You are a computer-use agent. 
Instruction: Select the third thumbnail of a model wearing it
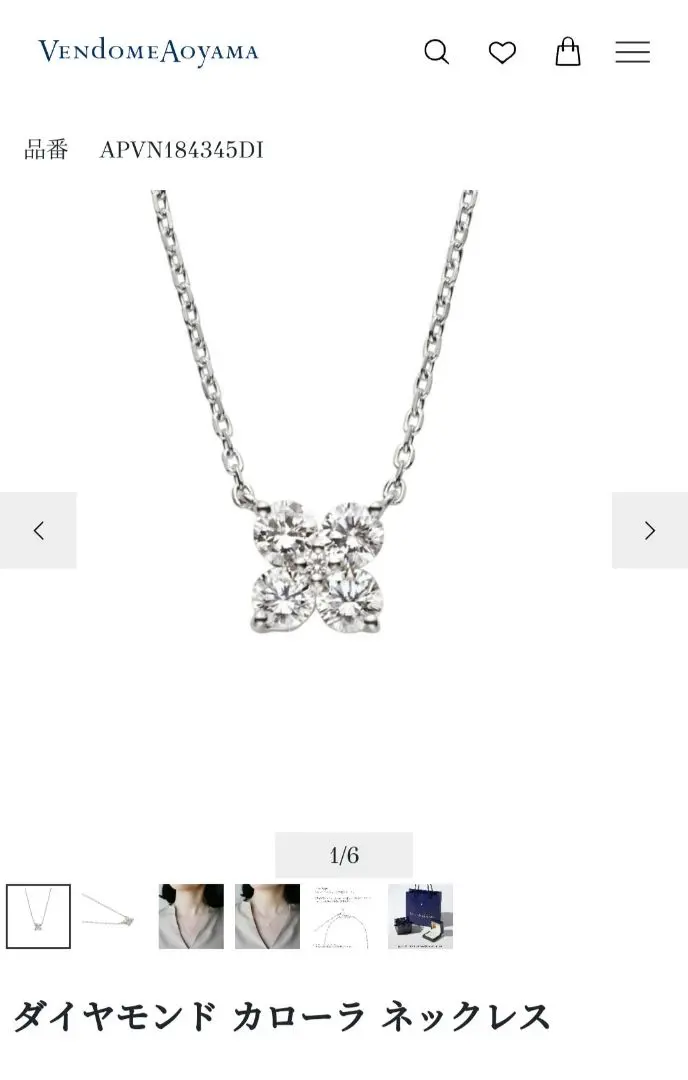[191, 916]
